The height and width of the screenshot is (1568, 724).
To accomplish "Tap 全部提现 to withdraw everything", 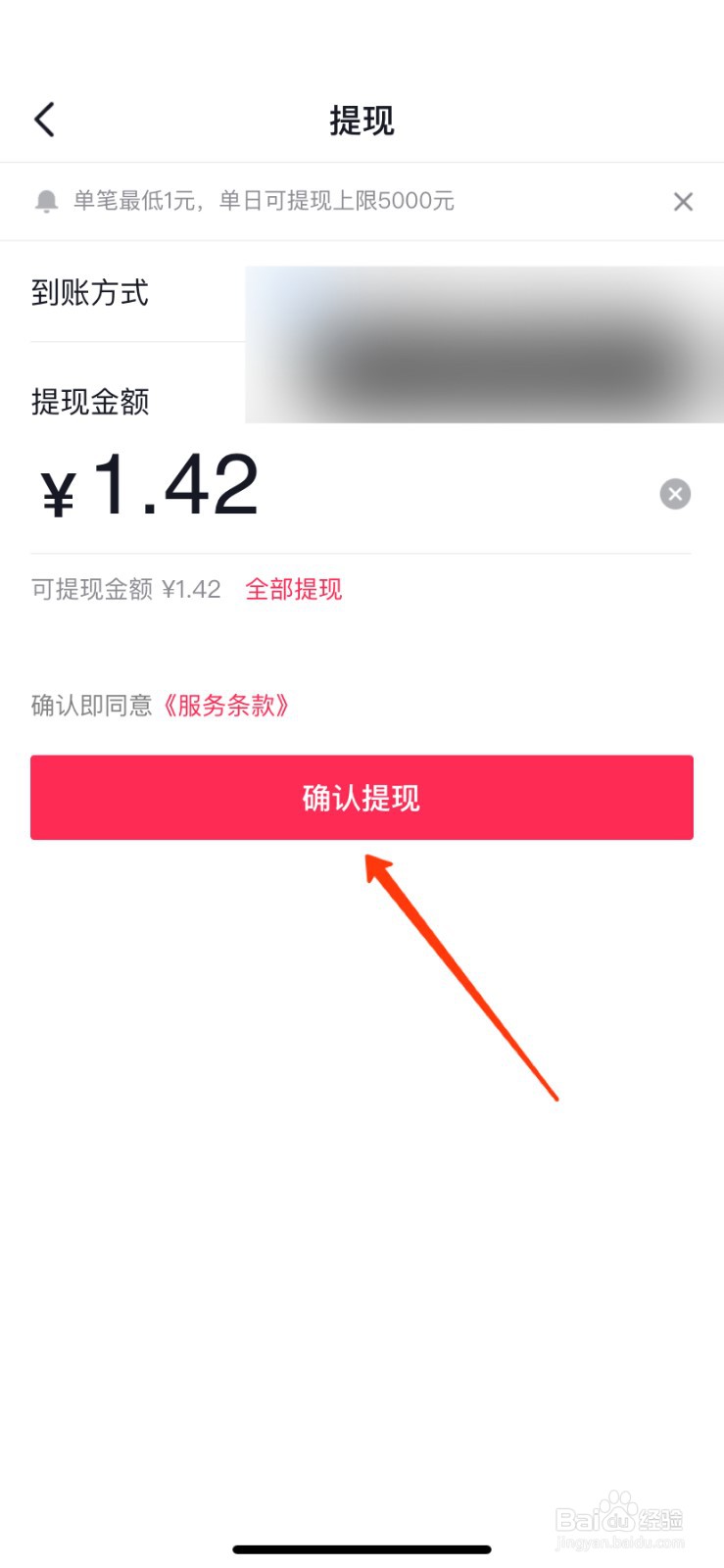I will [x=293, y=588].
